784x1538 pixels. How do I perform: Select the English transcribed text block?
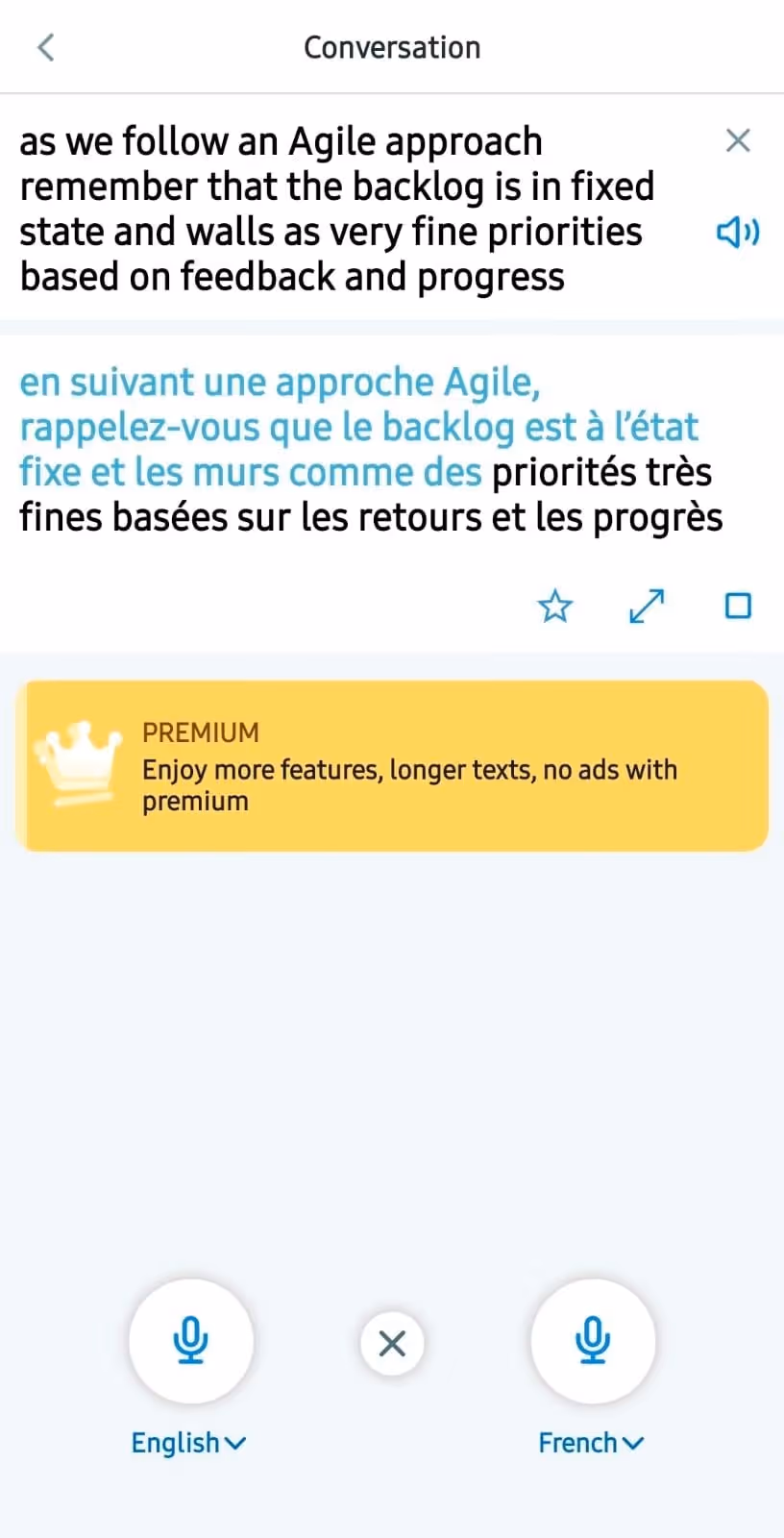336,208
